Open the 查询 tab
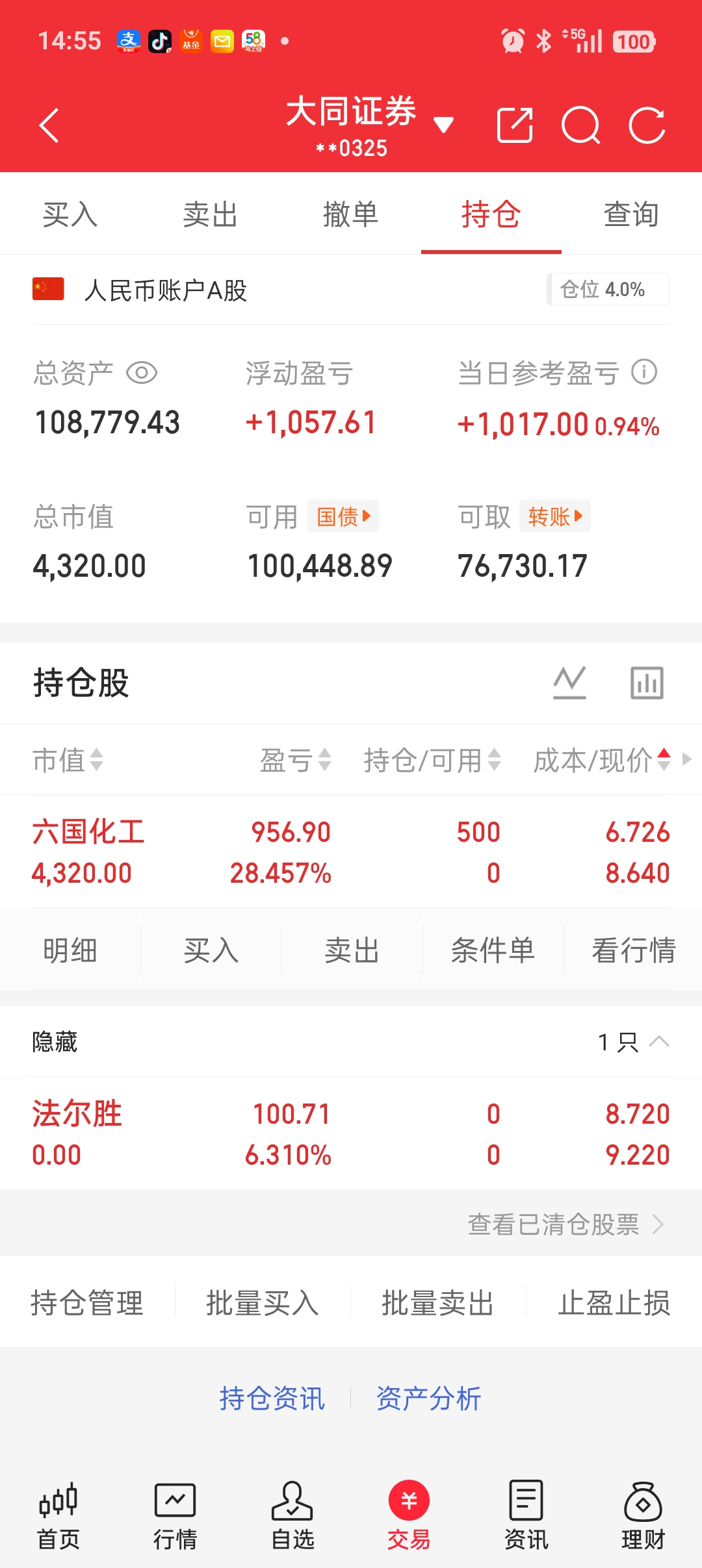Screen dimensions: 702x1568 point(631,214)
